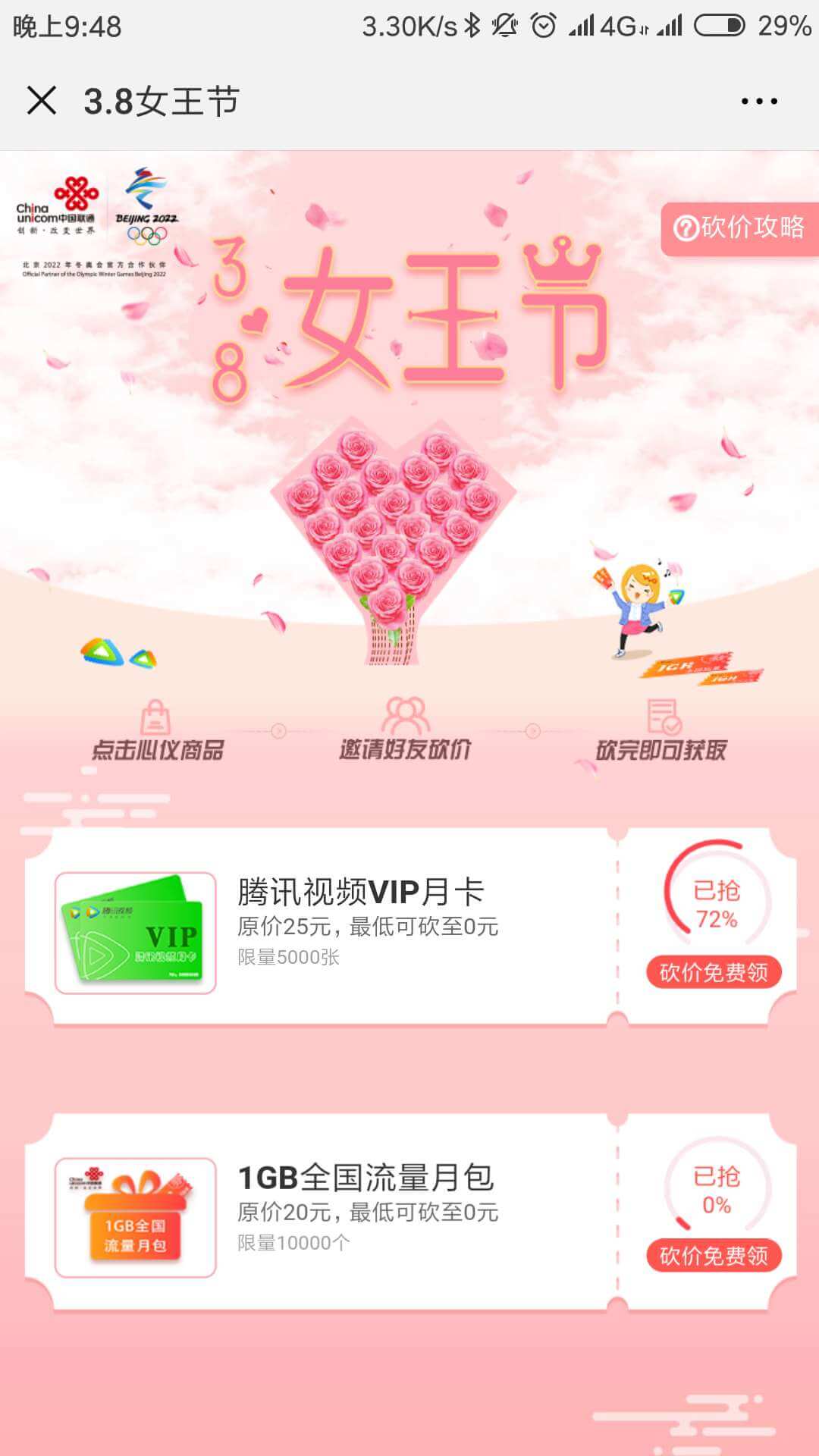Close the 3.8女王节 page
Viewport: 819px width, 1456px height.
coord(42,100)
